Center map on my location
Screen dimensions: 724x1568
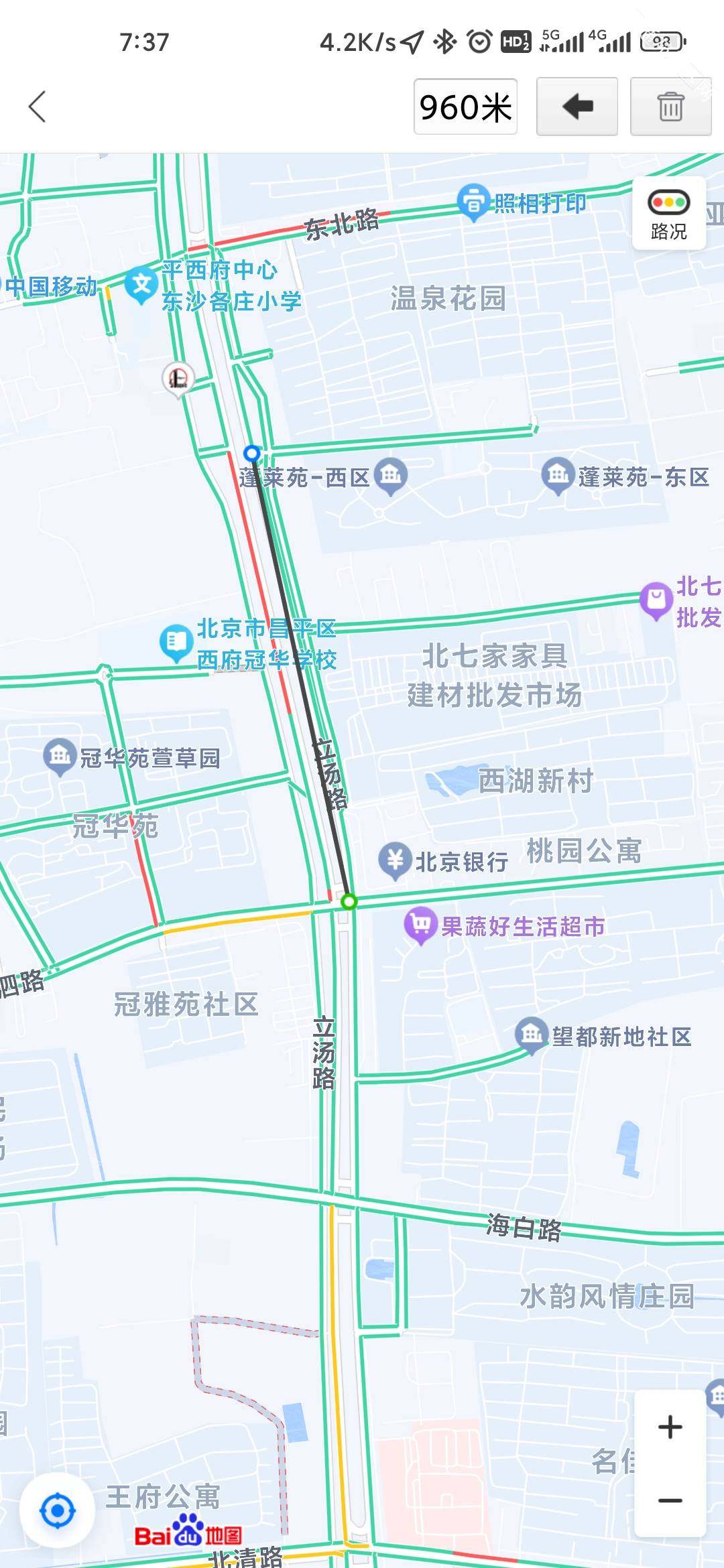pyautogui.click(x=58, y=1510)
